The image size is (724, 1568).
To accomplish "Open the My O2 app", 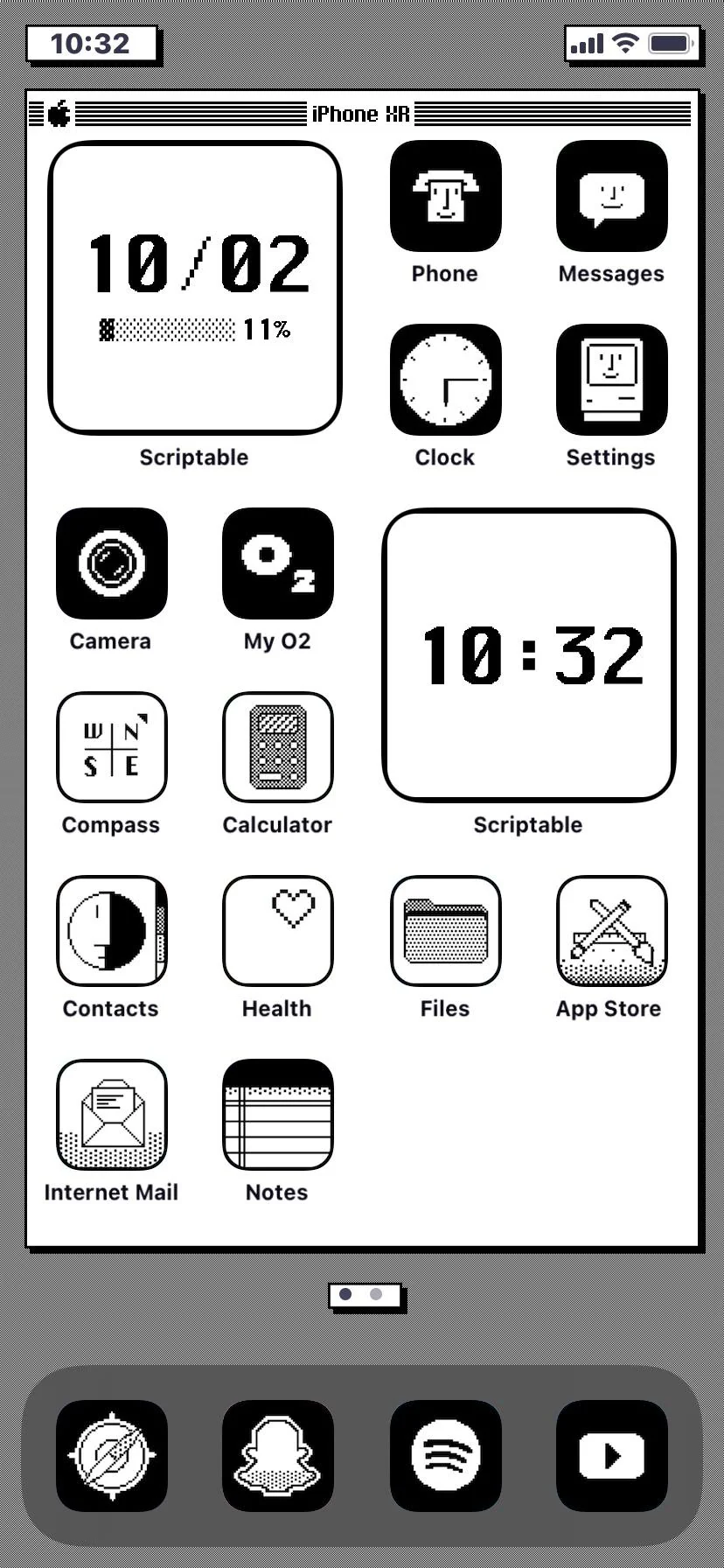I will coord(277,564).
